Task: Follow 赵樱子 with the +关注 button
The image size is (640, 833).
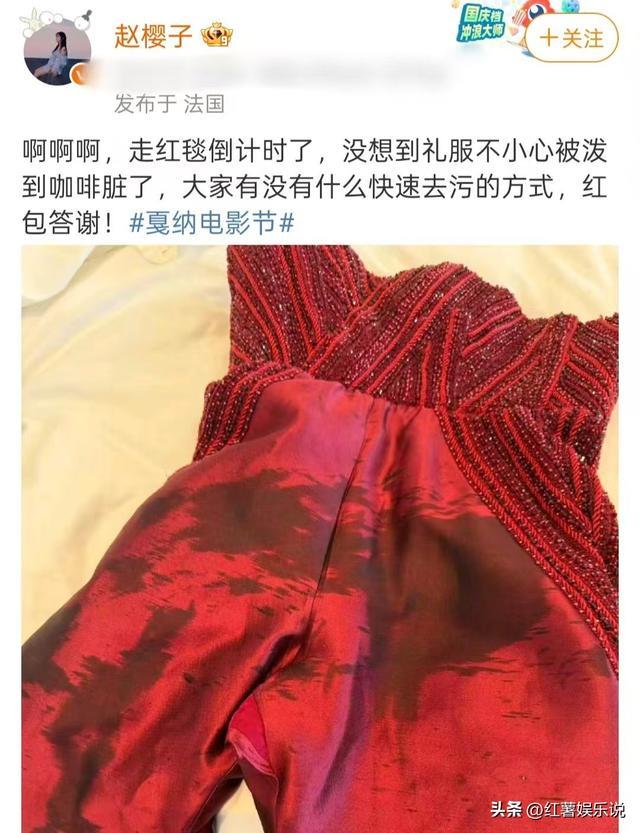Action: coord(571,38)
